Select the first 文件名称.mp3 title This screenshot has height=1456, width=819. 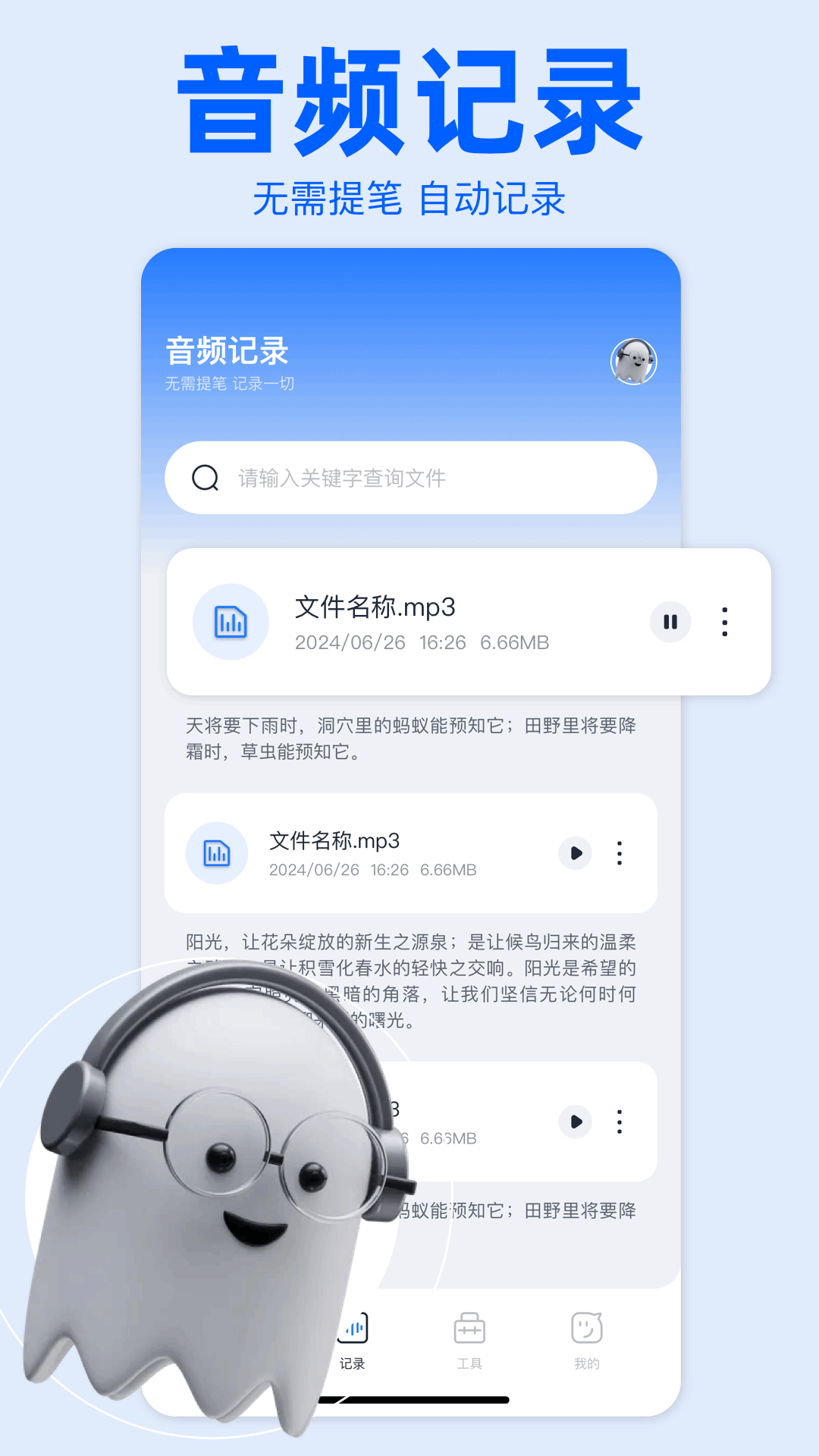click(x=377, y=607)
